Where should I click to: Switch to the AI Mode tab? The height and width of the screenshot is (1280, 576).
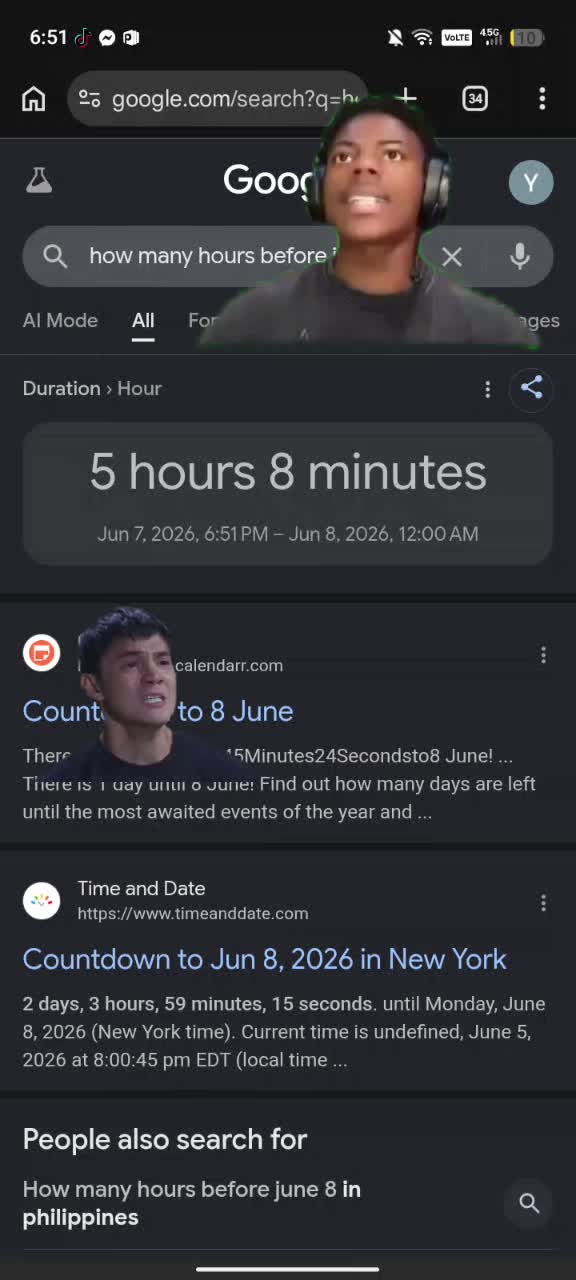[x=60, y=320]
